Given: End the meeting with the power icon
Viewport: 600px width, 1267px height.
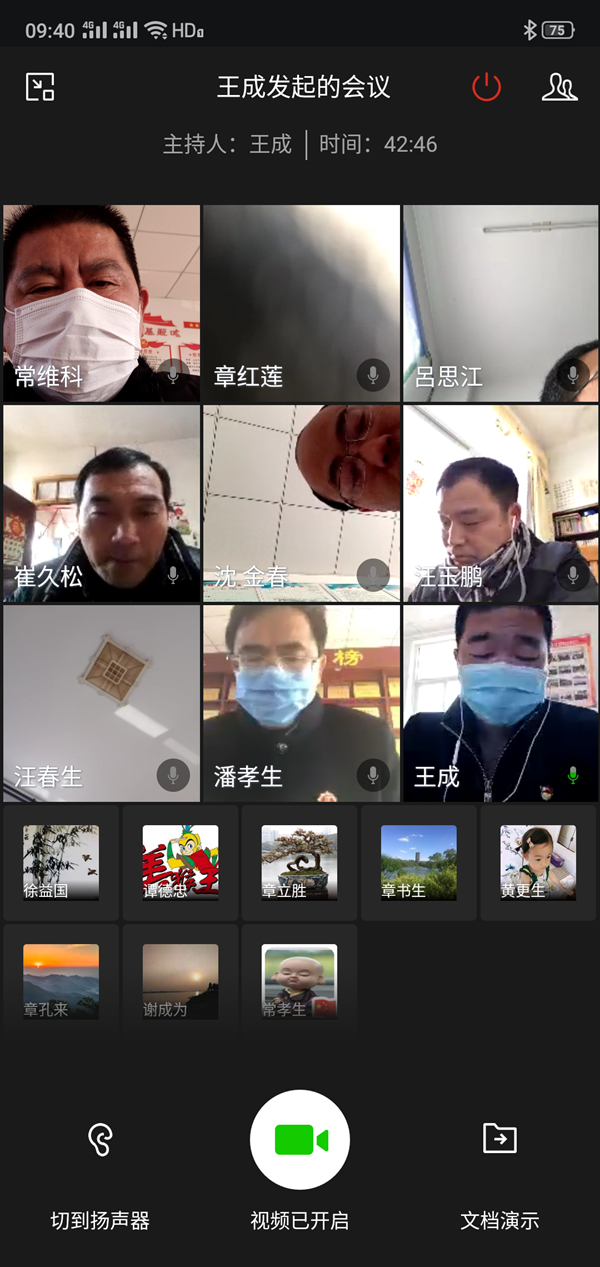Looking at the screenshot, I should click(486, 87).
